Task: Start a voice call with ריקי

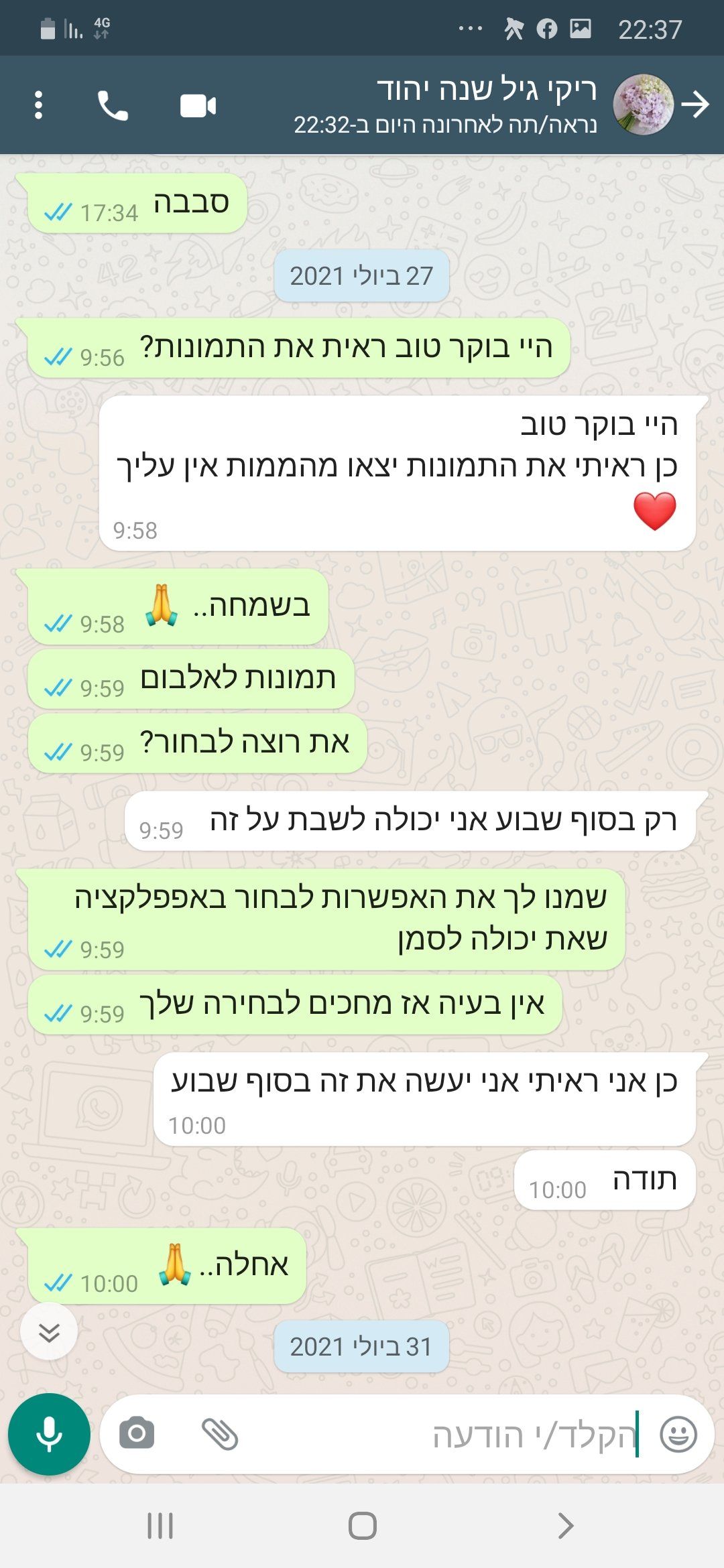Action: point(113,105)
